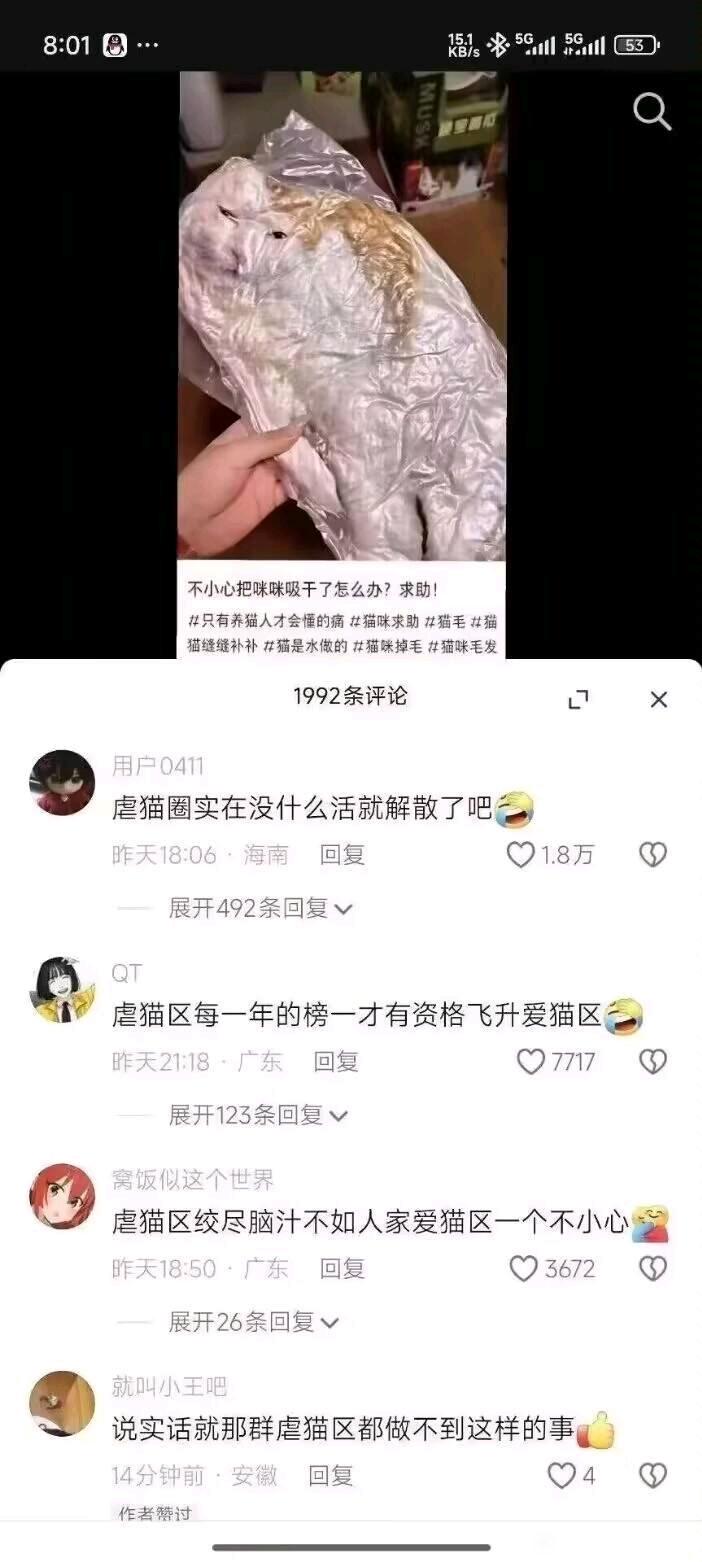Dislike QT's comment

(x=652, y=1062)
